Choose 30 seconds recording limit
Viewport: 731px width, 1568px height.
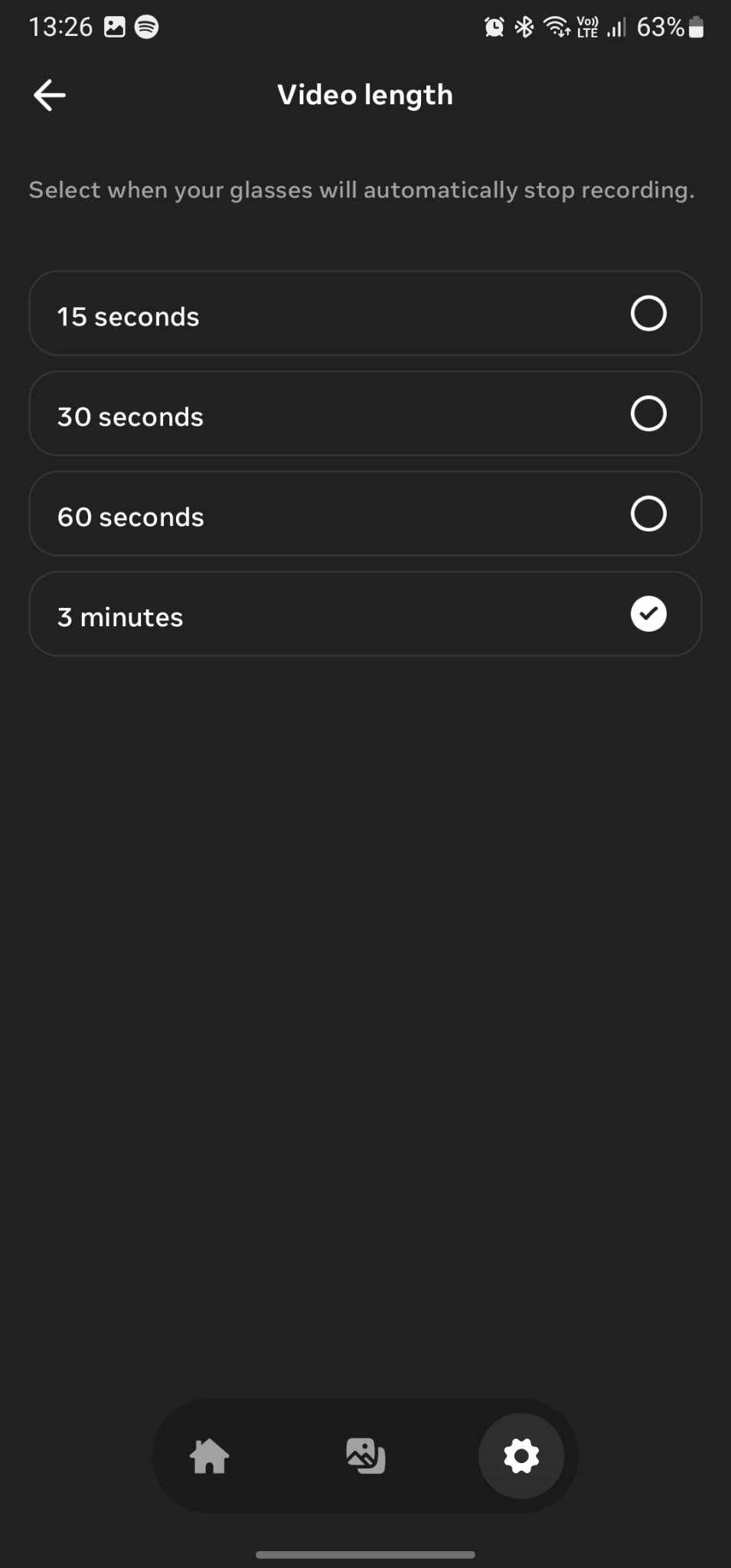[365, 413]
